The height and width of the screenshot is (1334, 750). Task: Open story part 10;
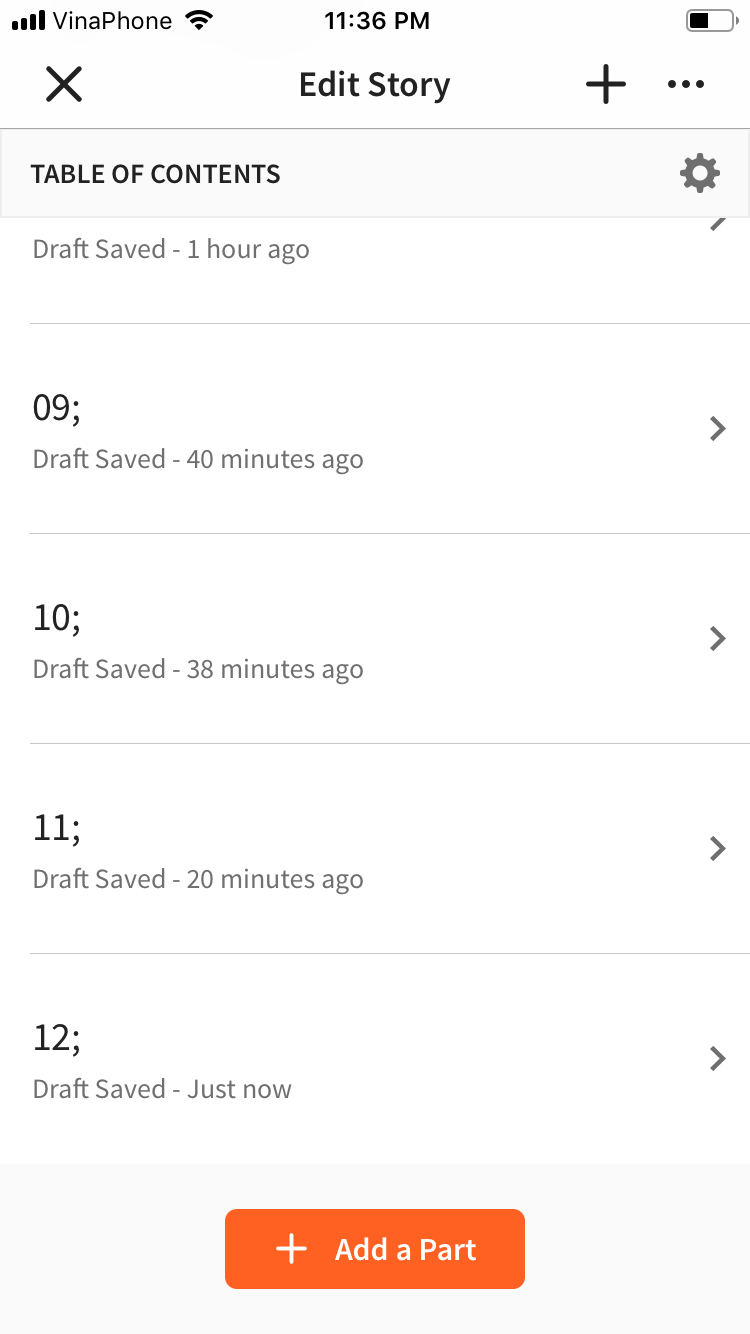(x=375, y=640)
